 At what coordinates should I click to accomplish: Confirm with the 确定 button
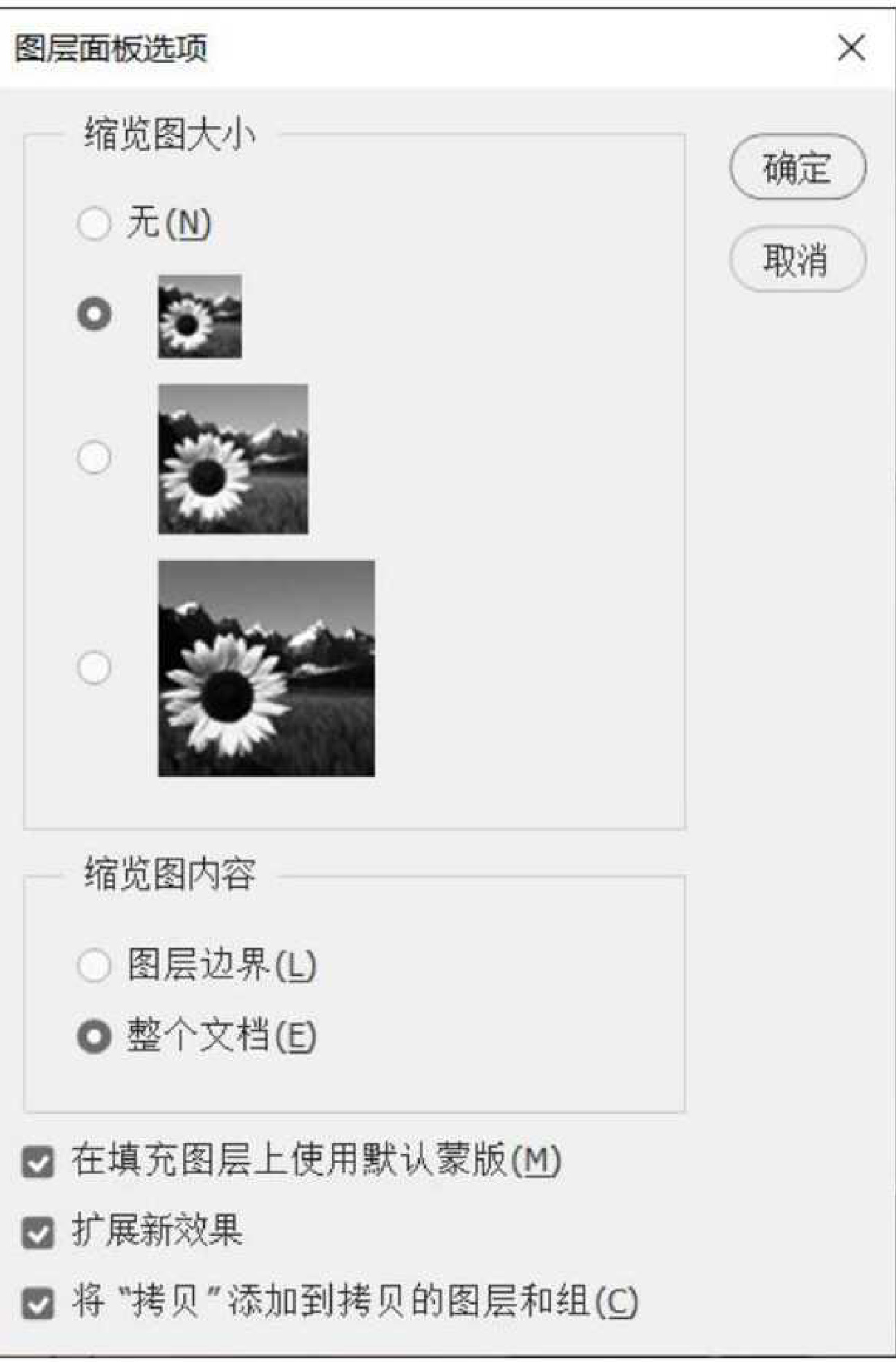797,167
